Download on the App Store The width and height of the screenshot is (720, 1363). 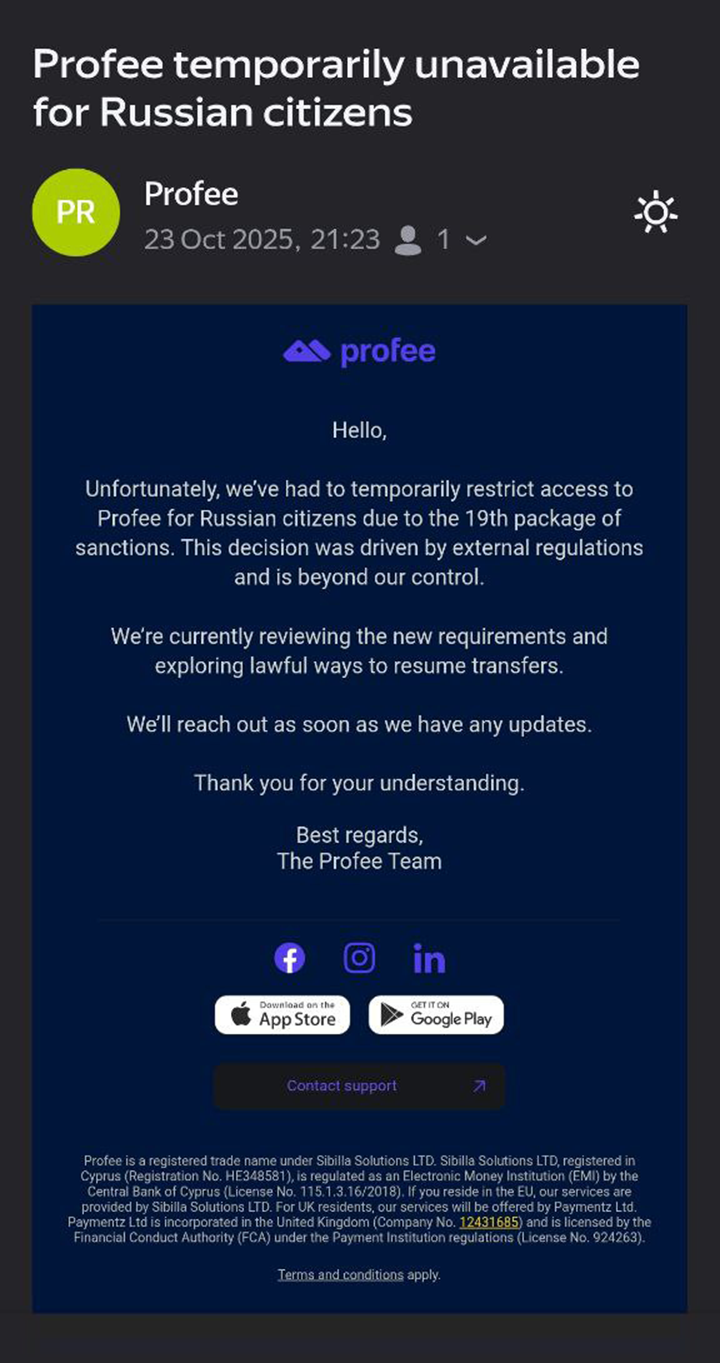coord(283,1015)
